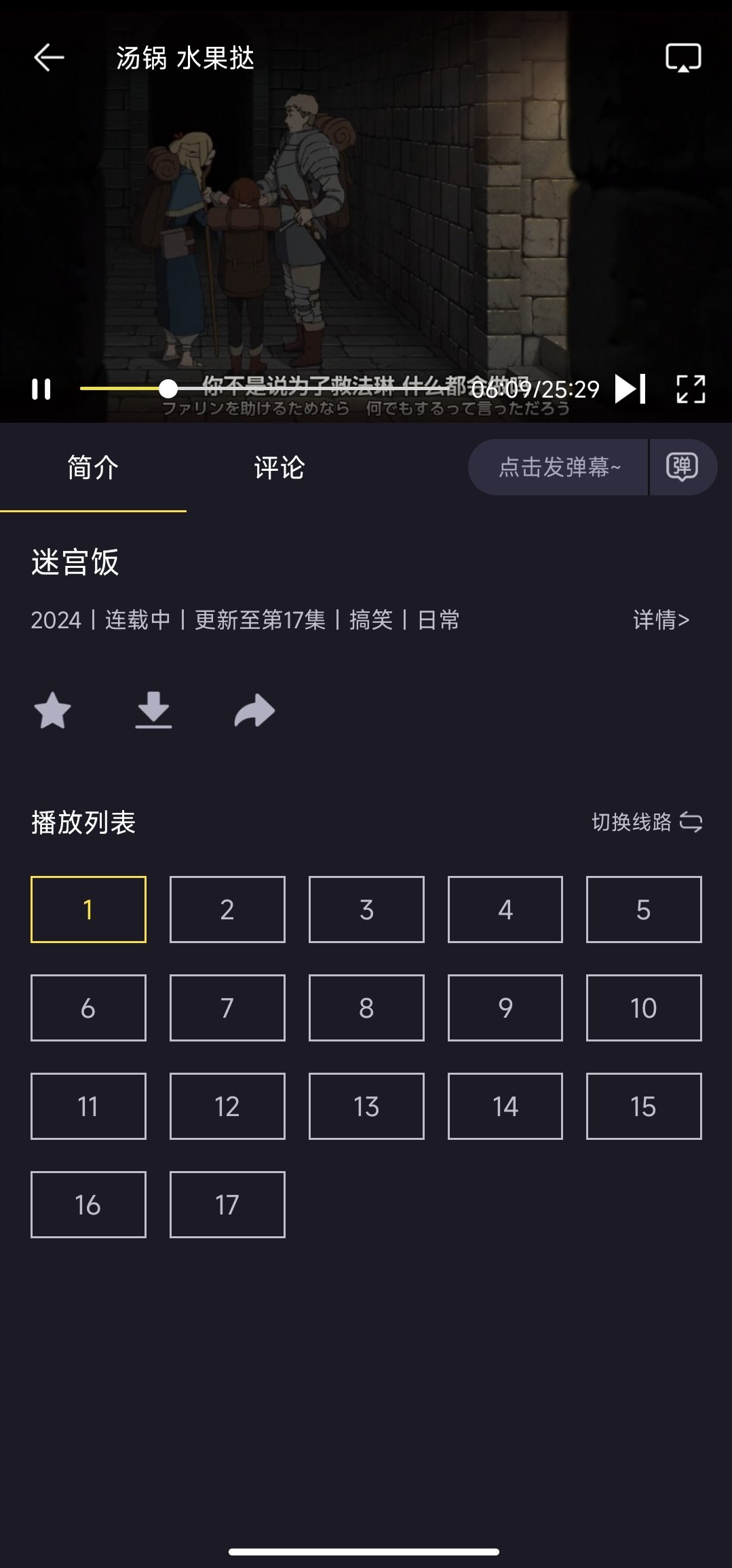Go back from the video player
Image resolution: width=732 pixels, height=1568 pixels.
pos(49,58)
